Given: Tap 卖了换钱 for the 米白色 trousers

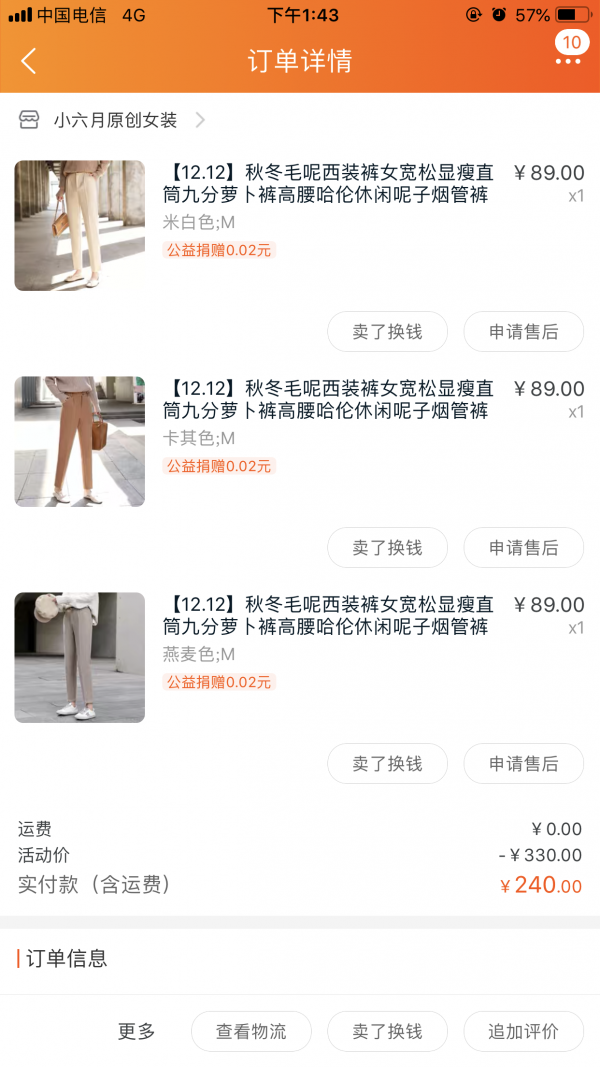Looking at the screenshot, I should pos(388,332).
